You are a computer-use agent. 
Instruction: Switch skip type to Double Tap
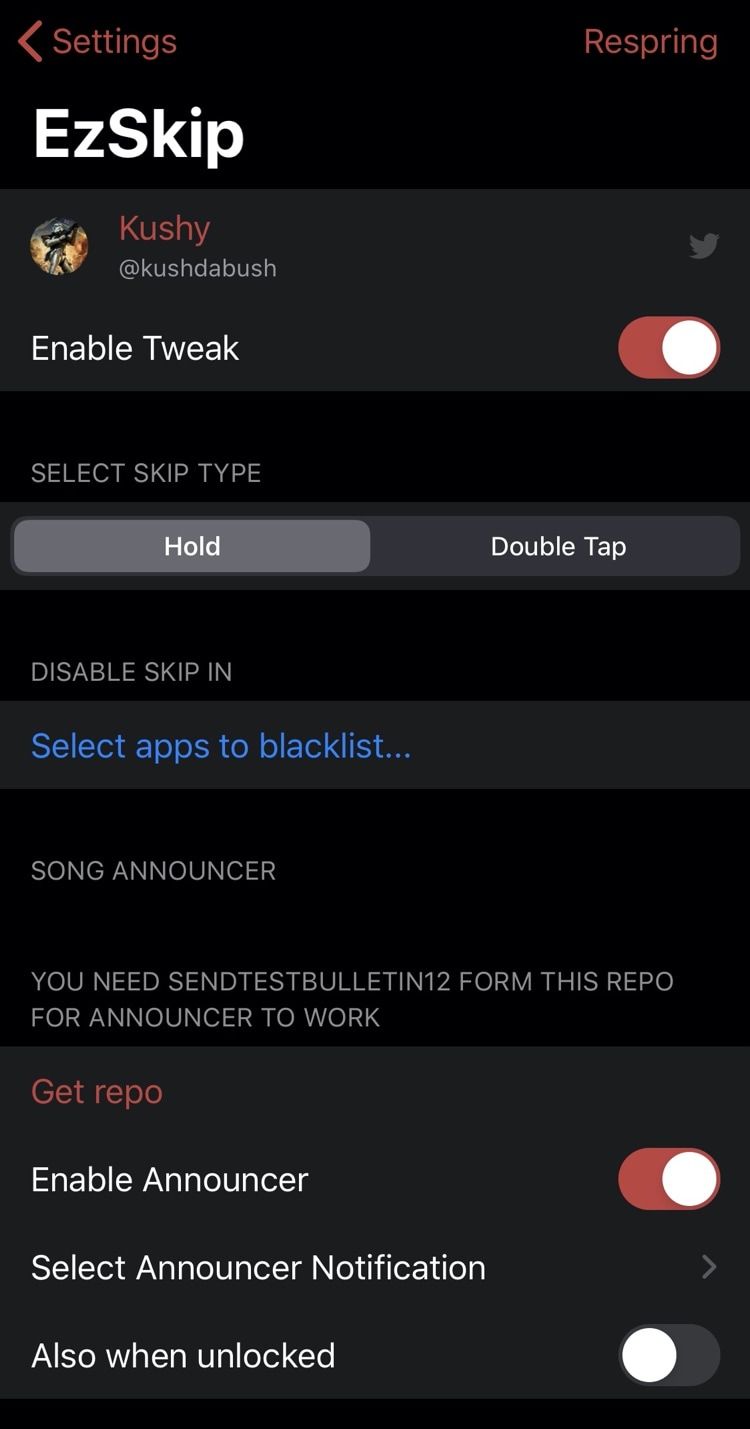pyautogui.click(x=557, y=546)
